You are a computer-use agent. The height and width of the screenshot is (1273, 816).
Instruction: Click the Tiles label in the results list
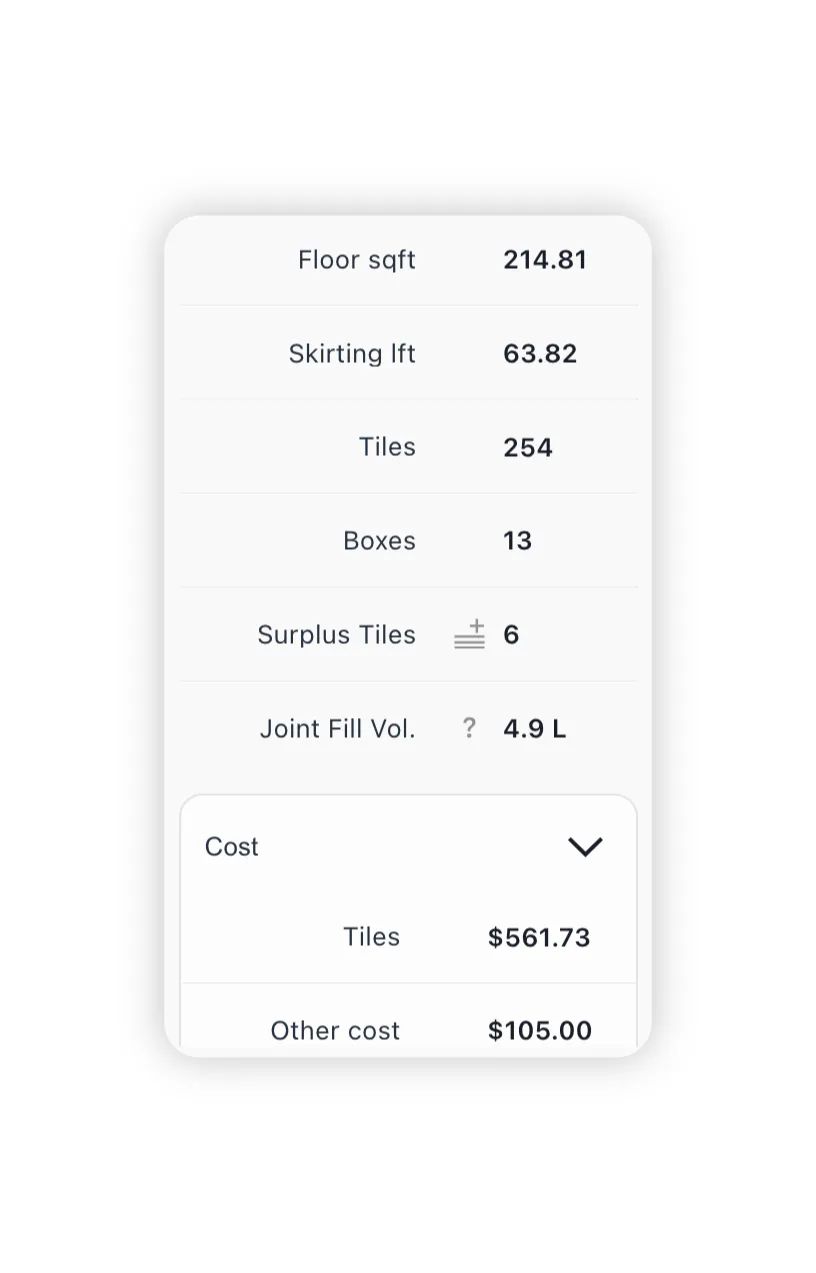(x=387, y=447)
